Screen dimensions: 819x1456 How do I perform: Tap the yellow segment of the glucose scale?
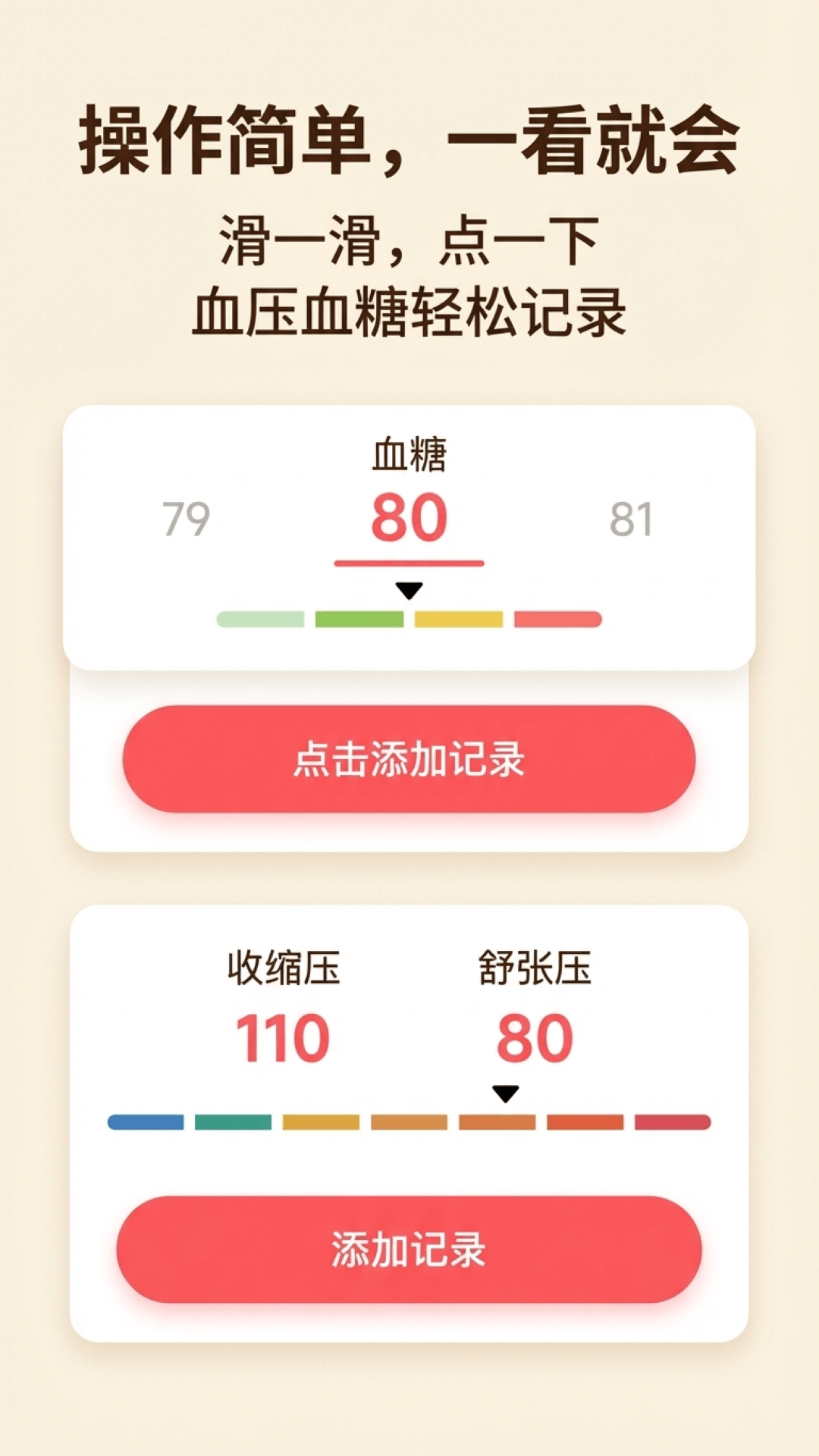[x=458, y=620]
